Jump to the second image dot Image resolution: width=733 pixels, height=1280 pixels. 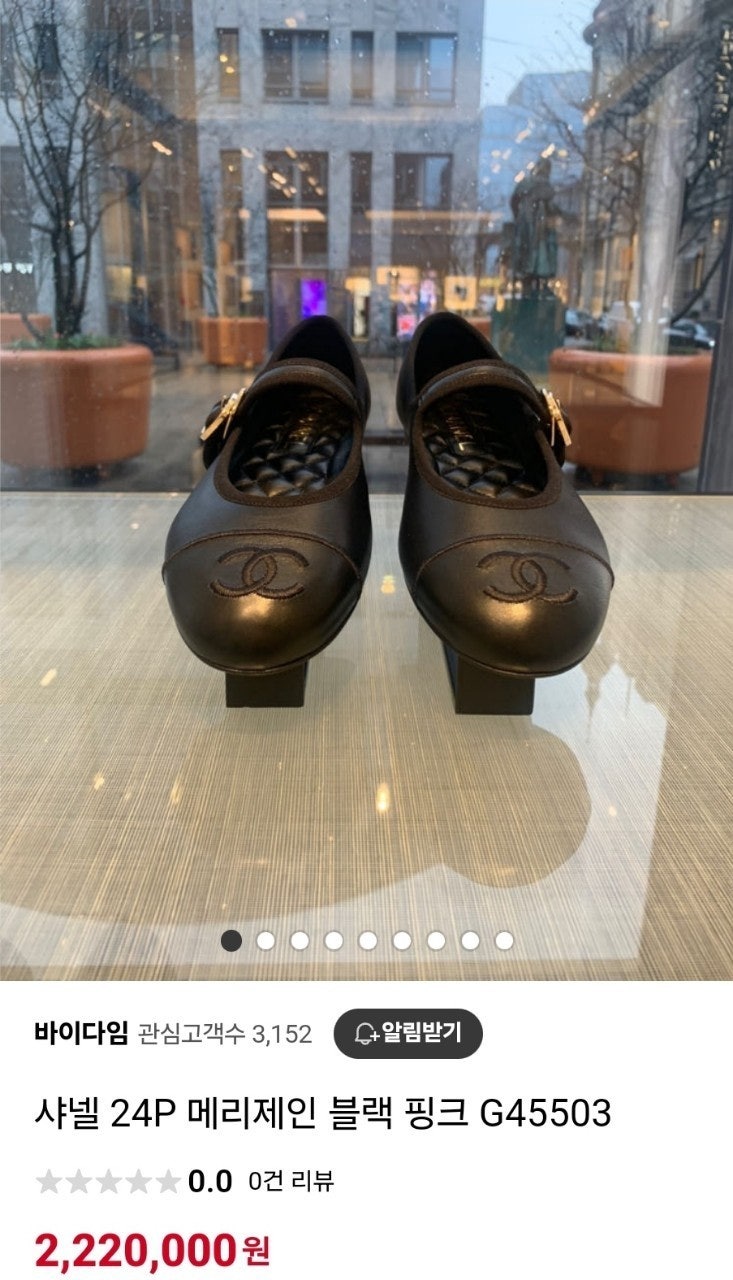pyautogui.click(x=265, y=940)
